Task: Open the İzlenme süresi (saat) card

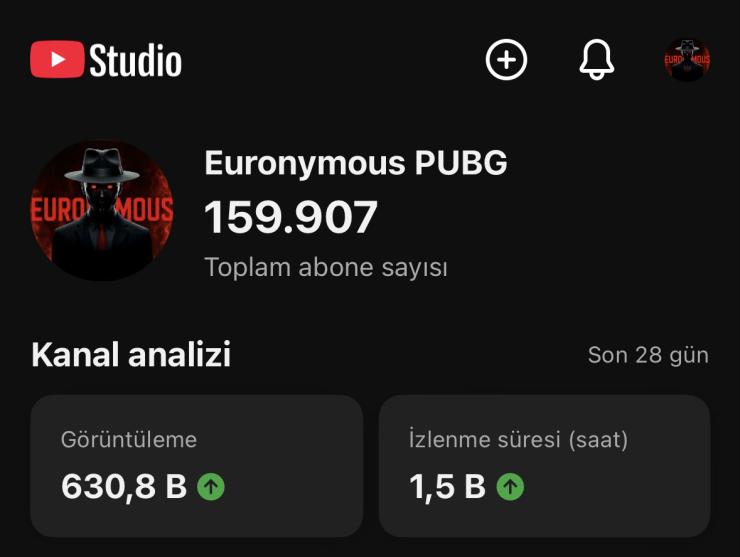Action: click(544, 465)
